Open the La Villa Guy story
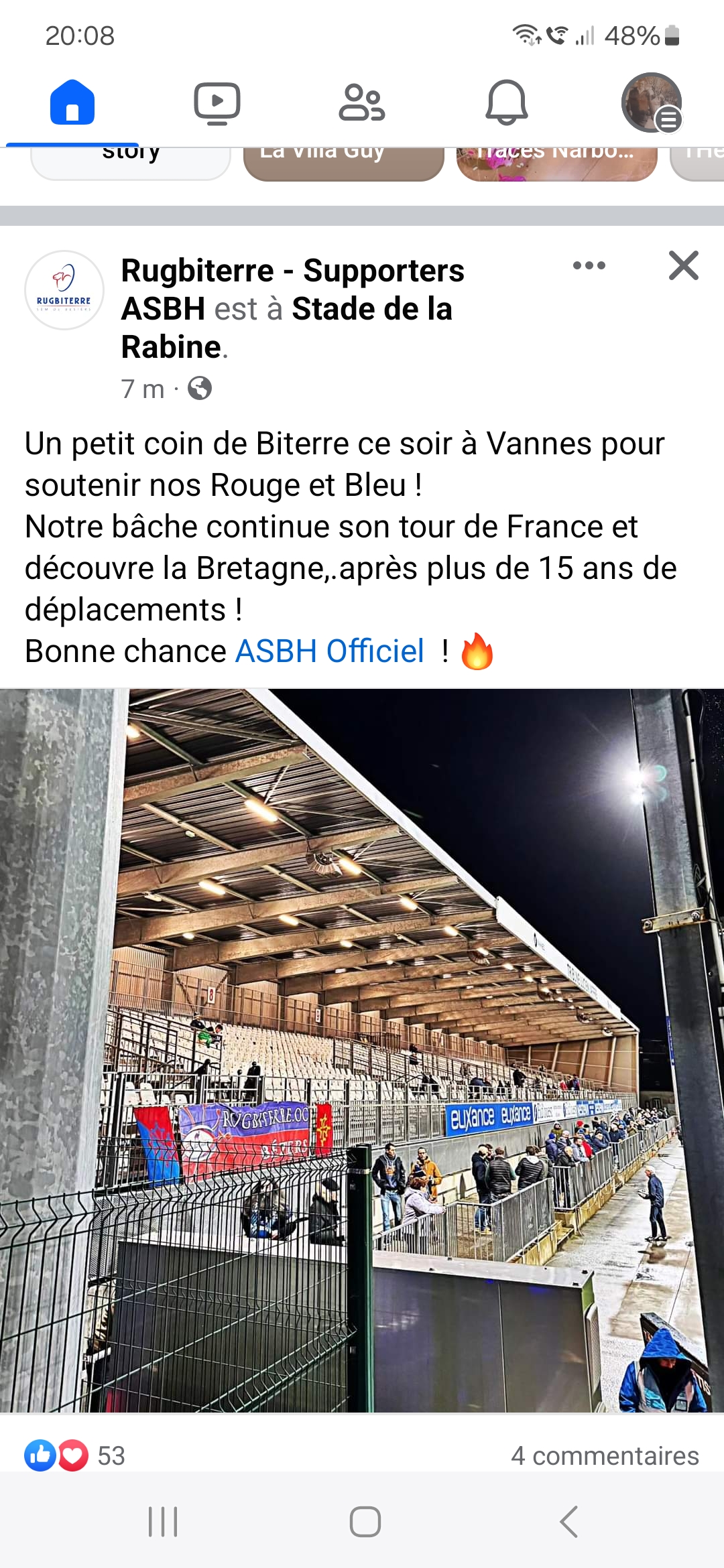This screenshot has height=1568, width=724. pos(343,161)
